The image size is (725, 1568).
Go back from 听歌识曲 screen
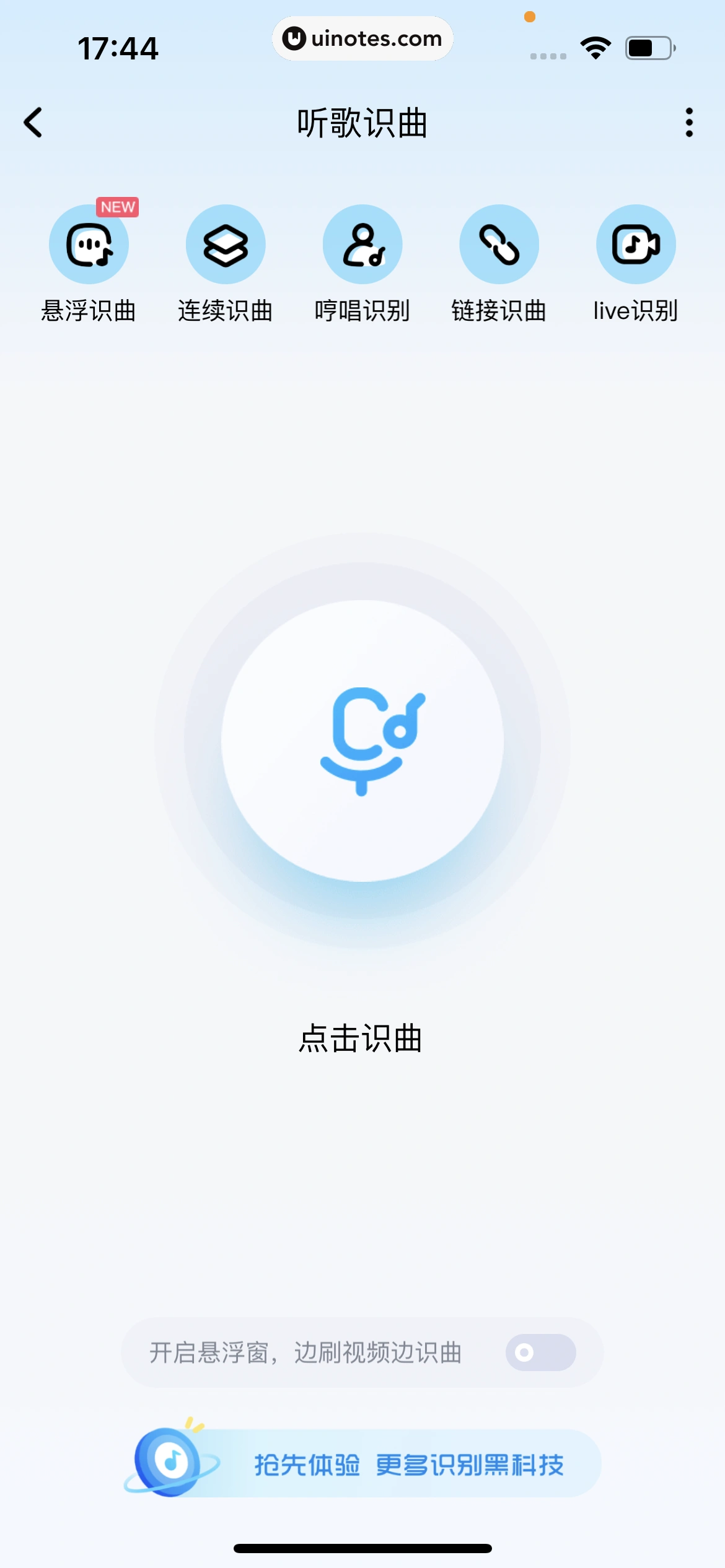[x=33, y=122]
